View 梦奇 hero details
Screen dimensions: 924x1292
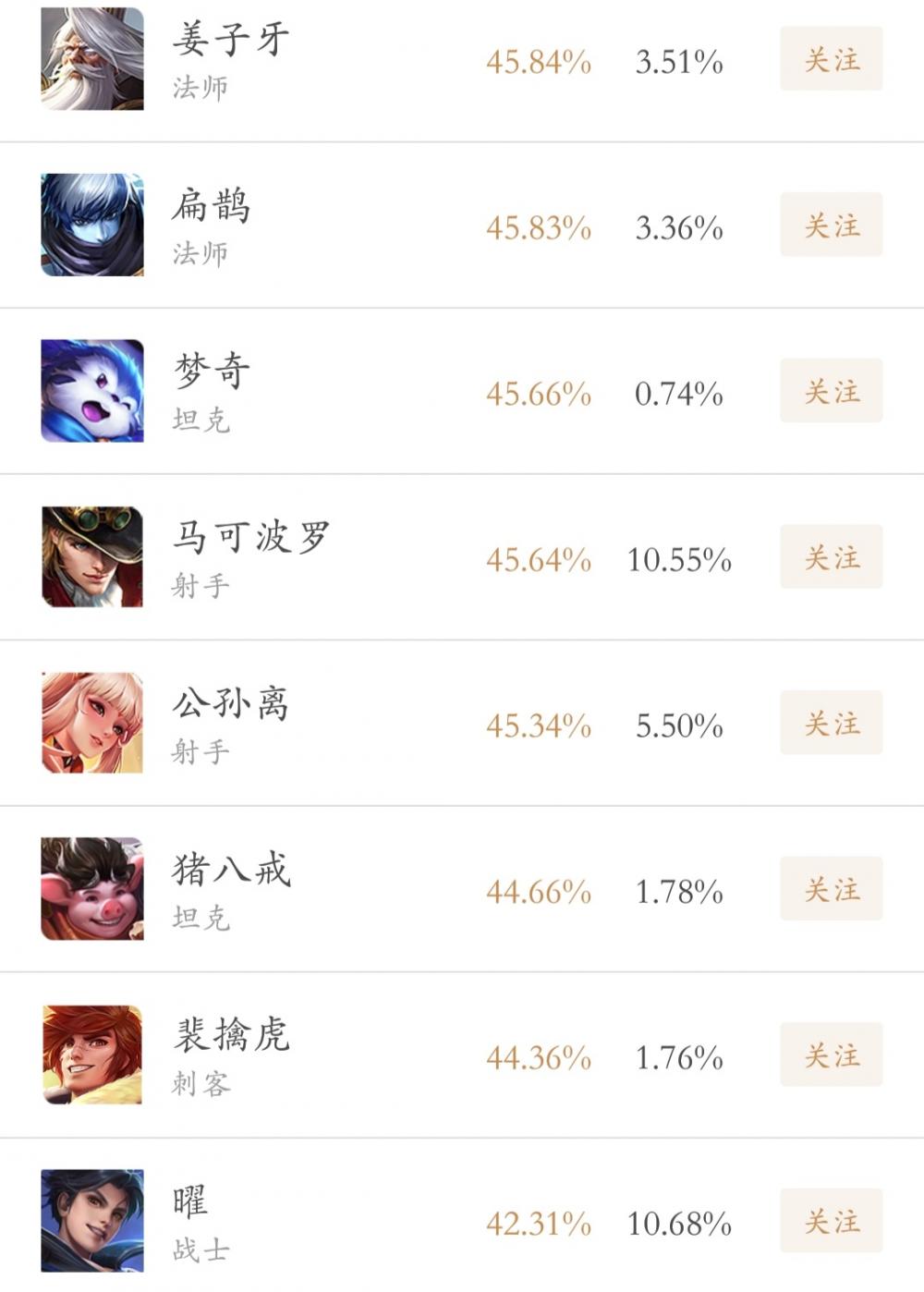(212, 392)
